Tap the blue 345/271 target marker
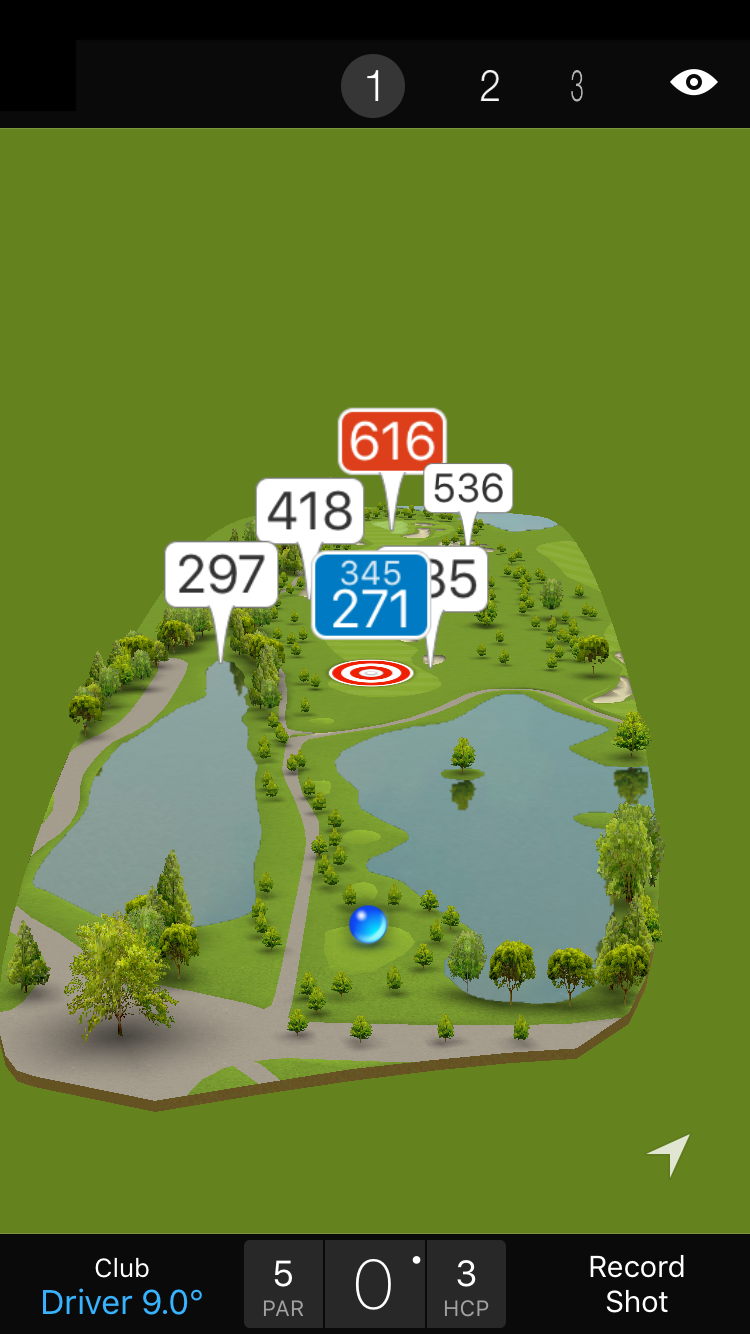This screenshot has height=1334, width=750. tap(371, 595)
